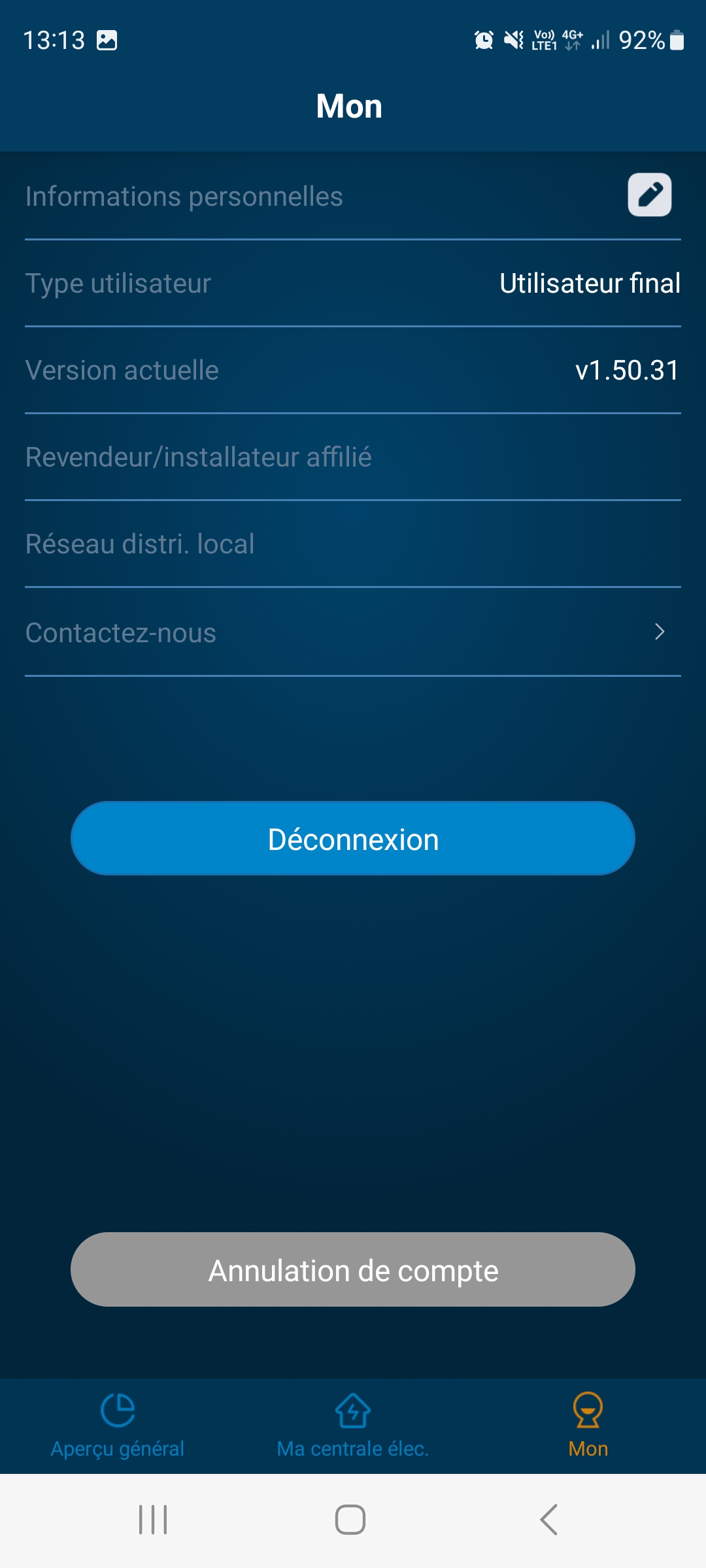Open the Contactez-nous row
The height and width of the screenshot is (1568, 706).
click(x=353, y=632)
